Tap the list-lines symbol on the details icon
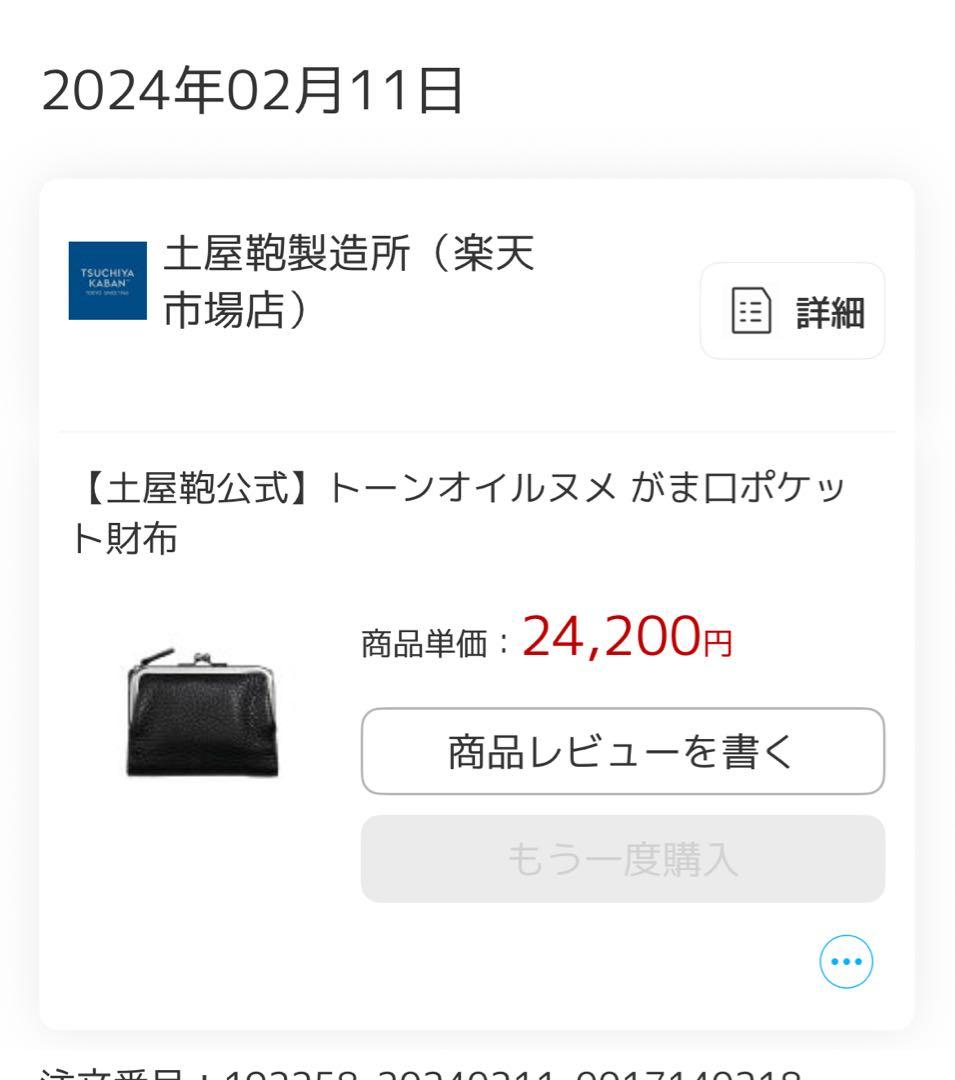955x1080 pixels. coord(750,310)
